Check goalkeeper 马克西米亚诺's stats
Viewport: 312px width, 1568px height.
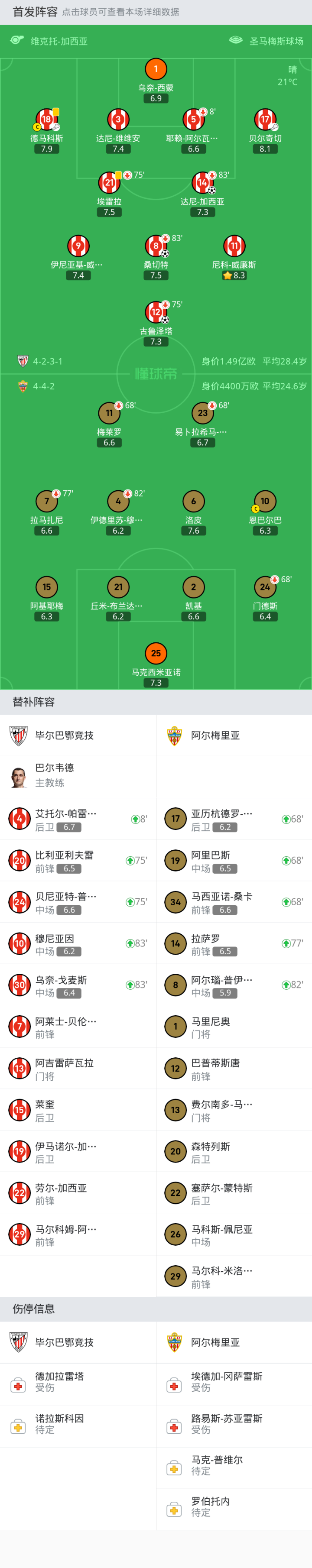pyautogui.click(x=156, y=654)
